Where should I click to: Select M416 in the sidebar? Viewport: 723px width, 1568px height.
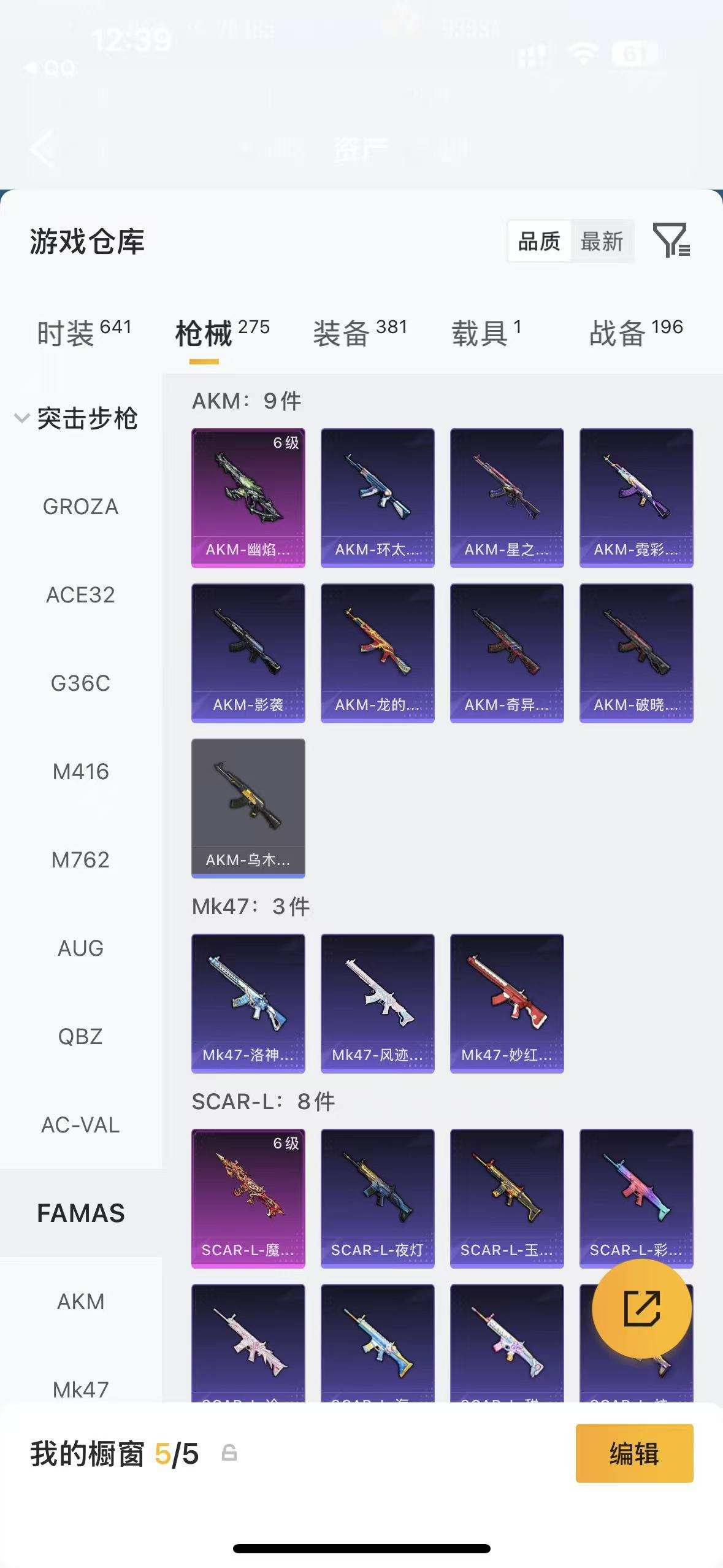click(80, 772)
